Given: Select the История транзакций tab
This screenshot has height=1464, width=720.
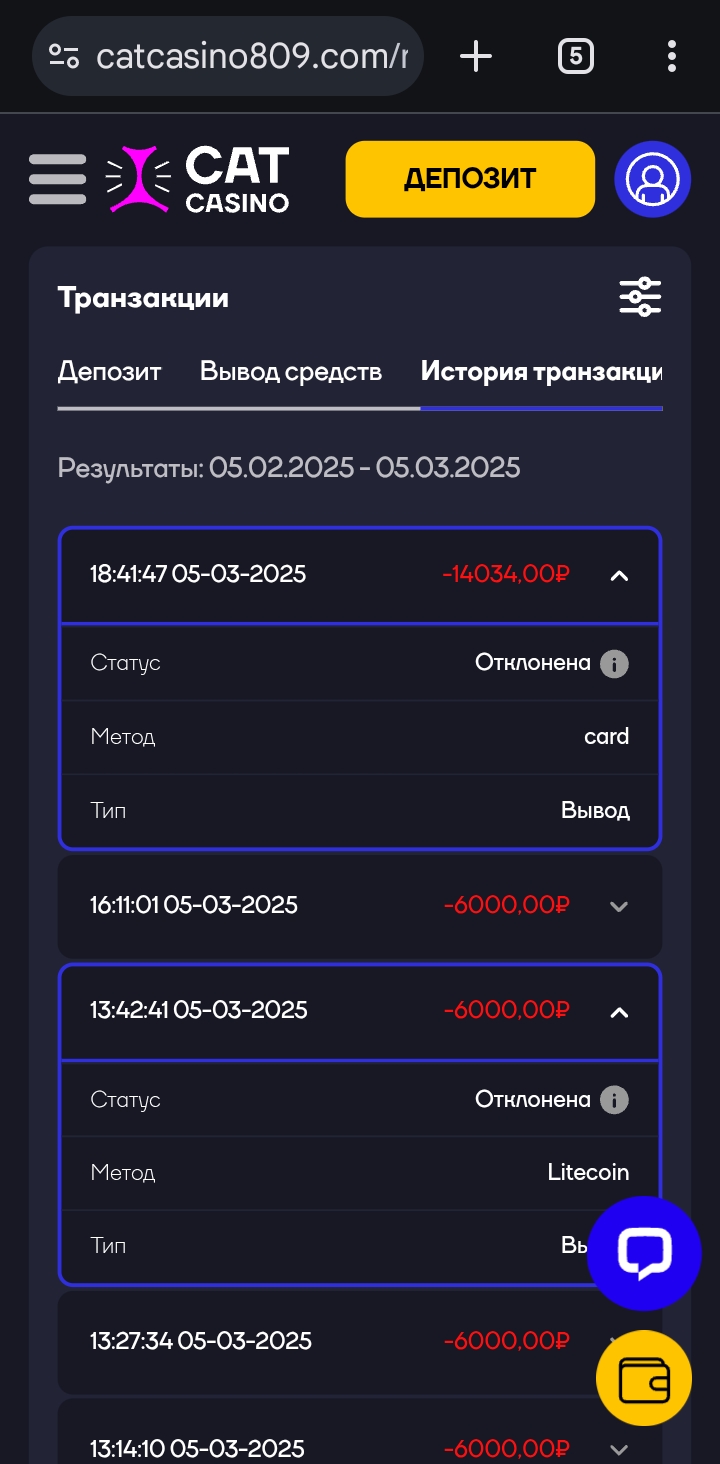Looking at the screenshot, I should pos(541,372).
